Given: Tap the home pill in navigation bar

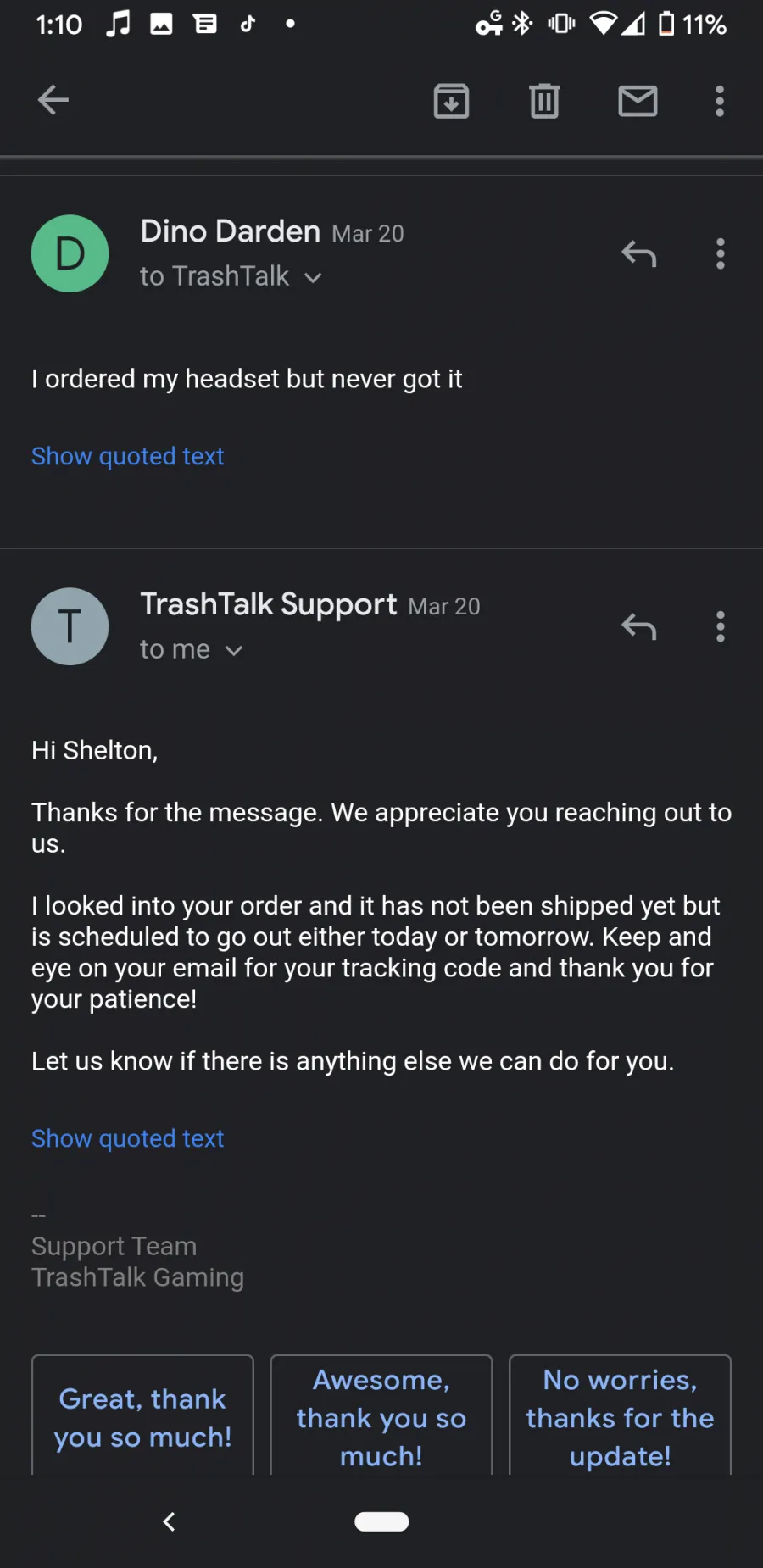Looking at the screenshot, I should [x=381, y=1521].
